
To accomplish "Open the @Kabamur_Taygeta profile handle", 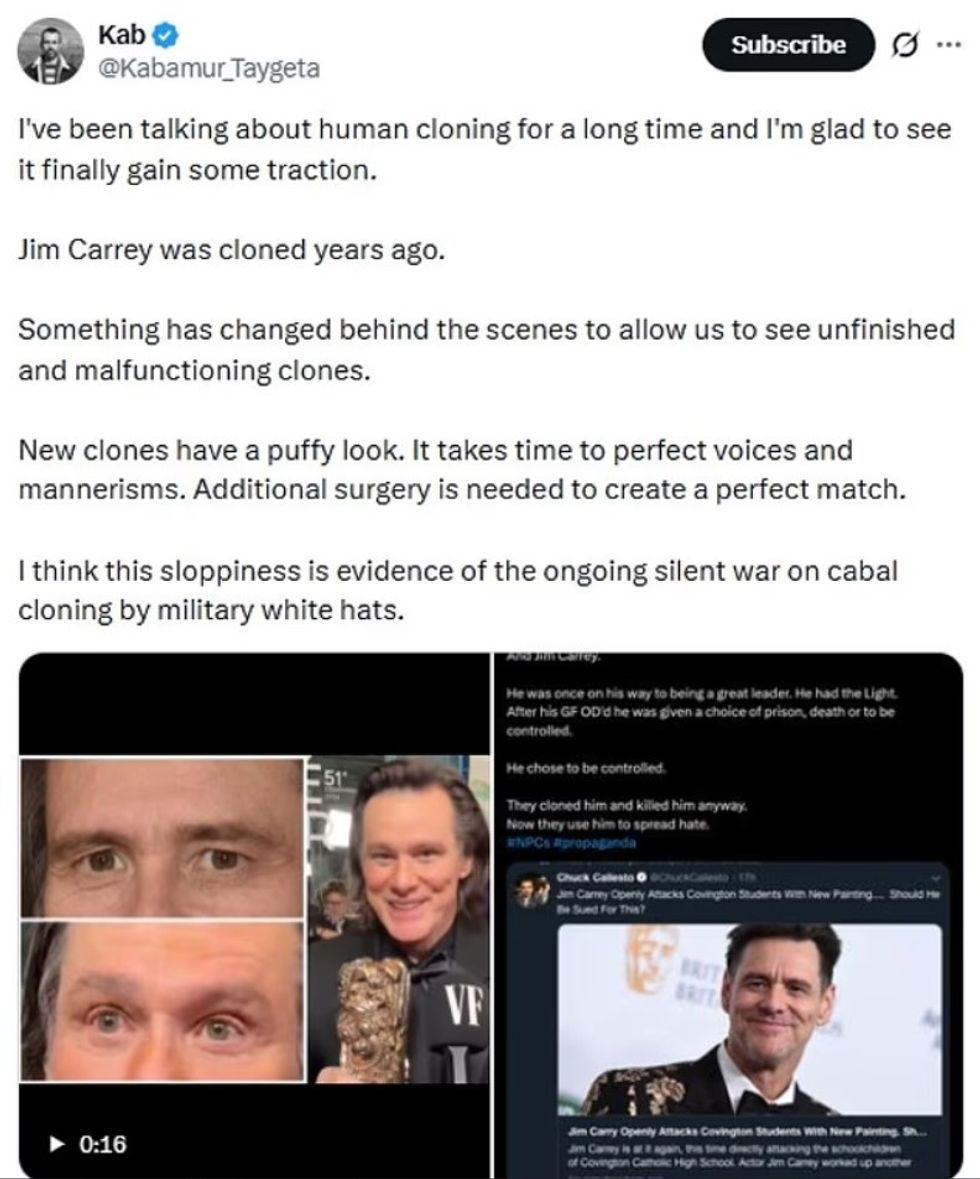I will 208,69.
